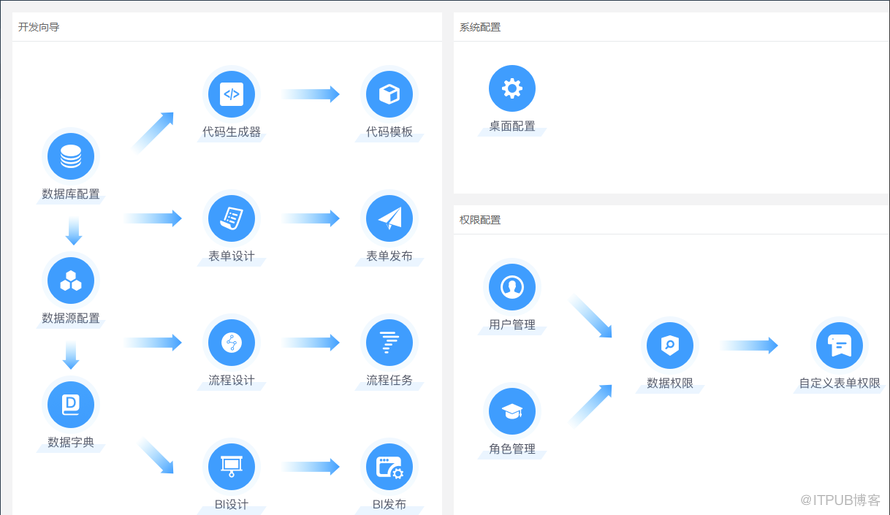Open 表单发布 shortcut
Screen dimensions: 890x515
tap(389, 219)
